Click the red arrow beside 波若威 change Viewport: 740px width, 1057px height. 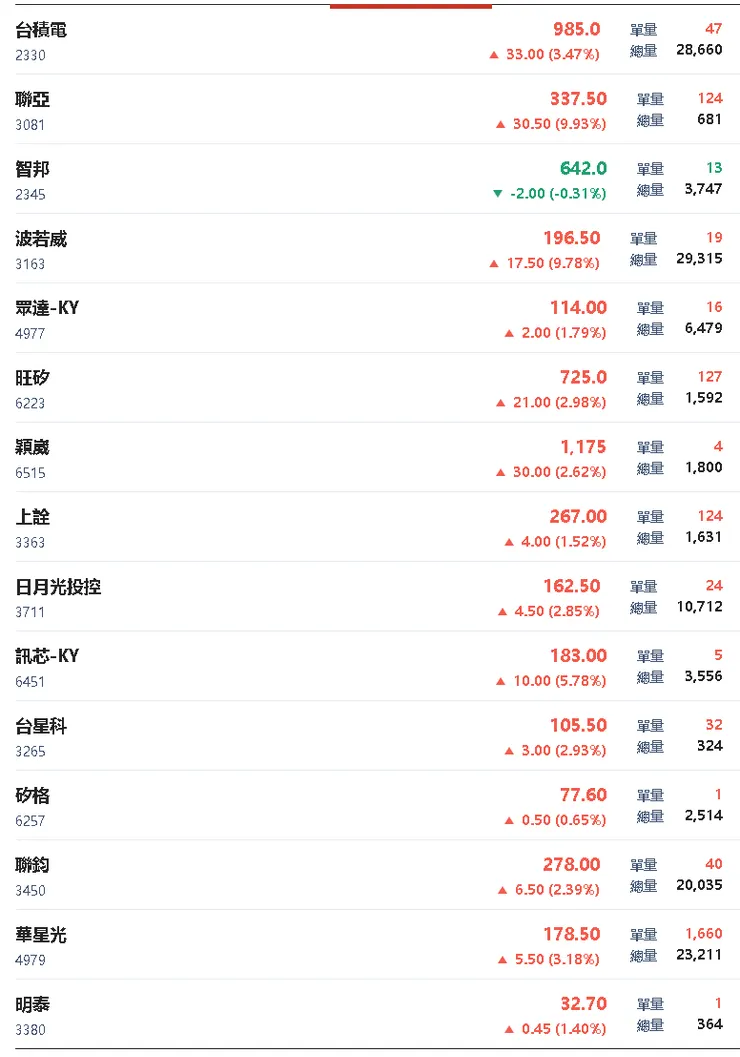493,262
